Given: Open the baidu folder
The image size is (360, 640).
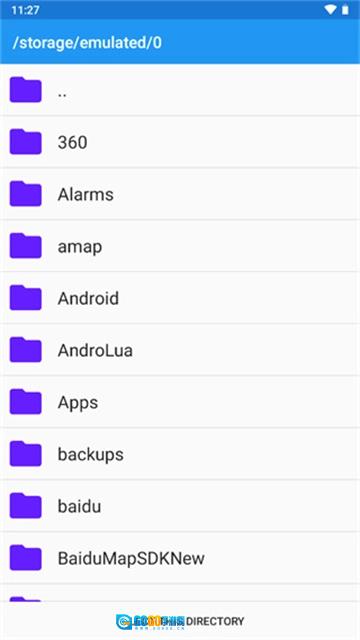Looking at the screenshot, I should click(x=180, y=506).
